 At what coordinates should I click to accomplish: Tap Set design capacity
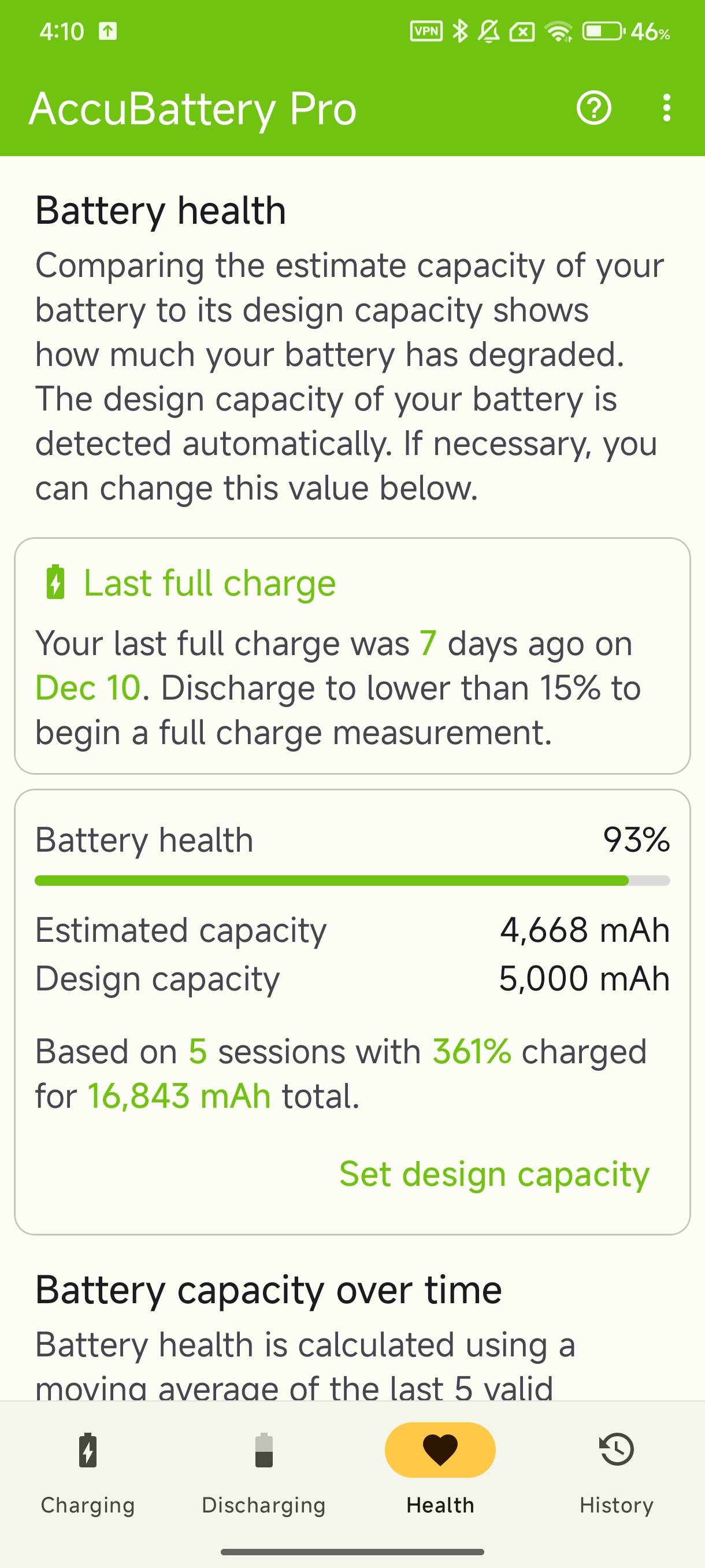[x=494, y=1174]
